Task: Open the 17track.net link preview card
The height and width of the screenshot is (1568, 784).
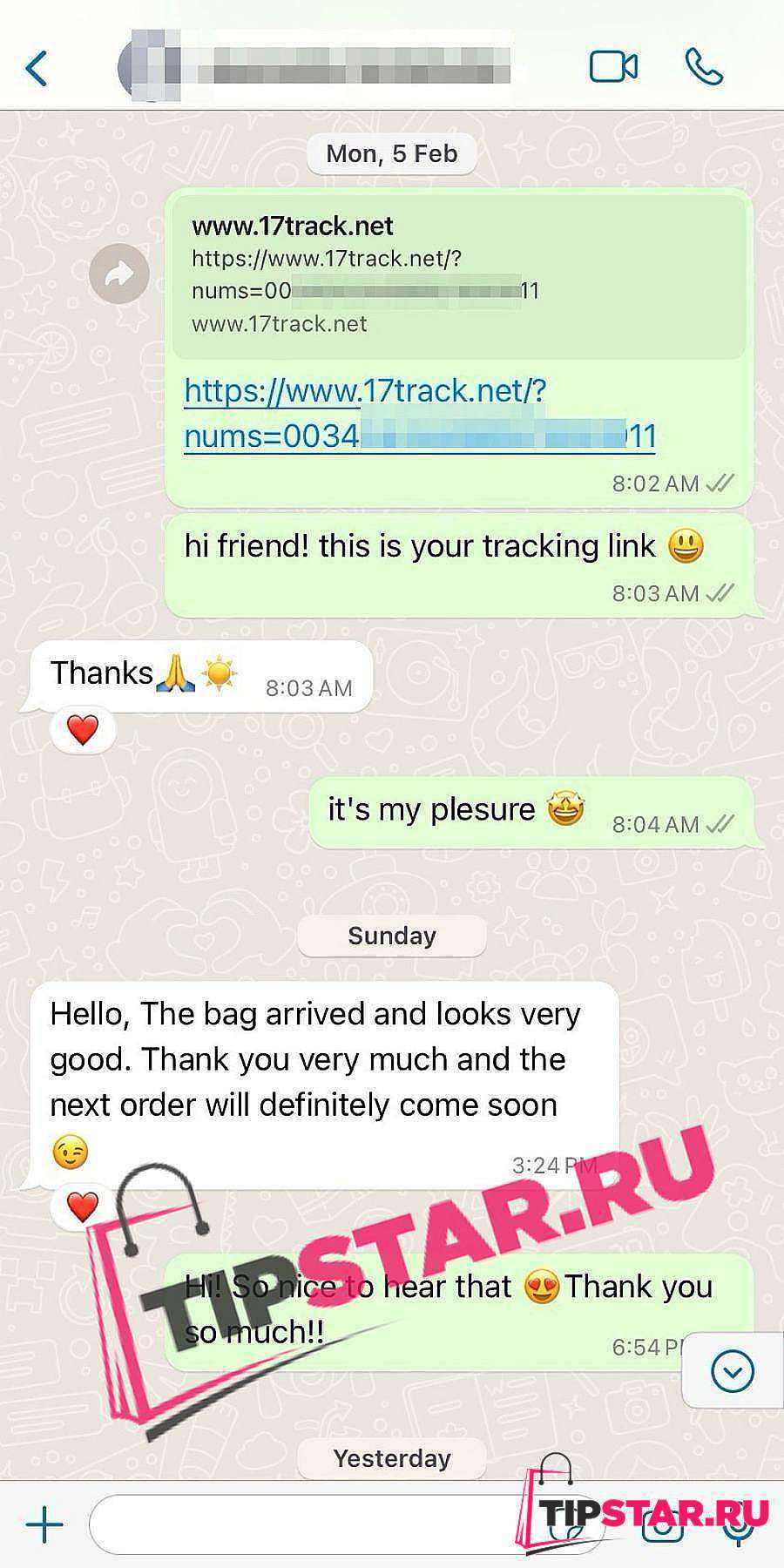Action: tap(459, 275)
